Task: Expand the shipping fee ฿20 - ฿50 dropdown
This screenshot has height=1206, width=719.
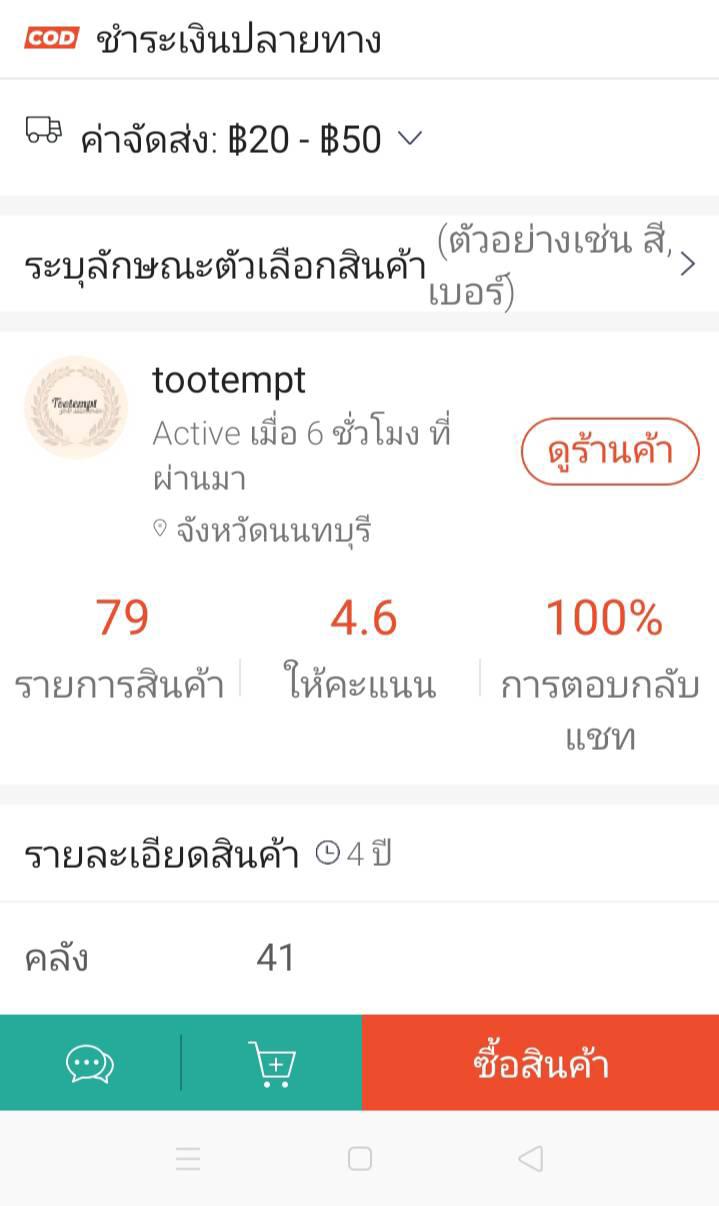Action: pyautogui.click(x=410, y=139)
